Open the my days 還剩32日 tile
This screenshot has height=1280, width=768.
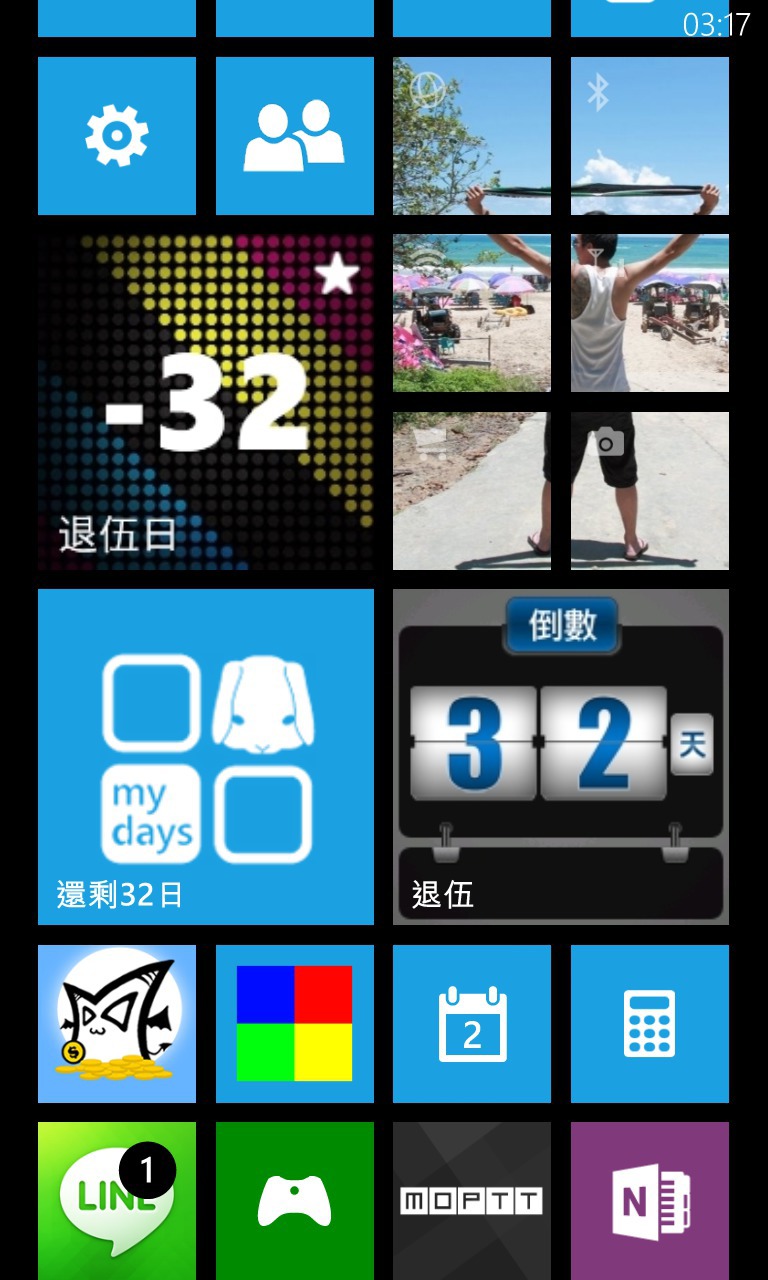point(205,757)
